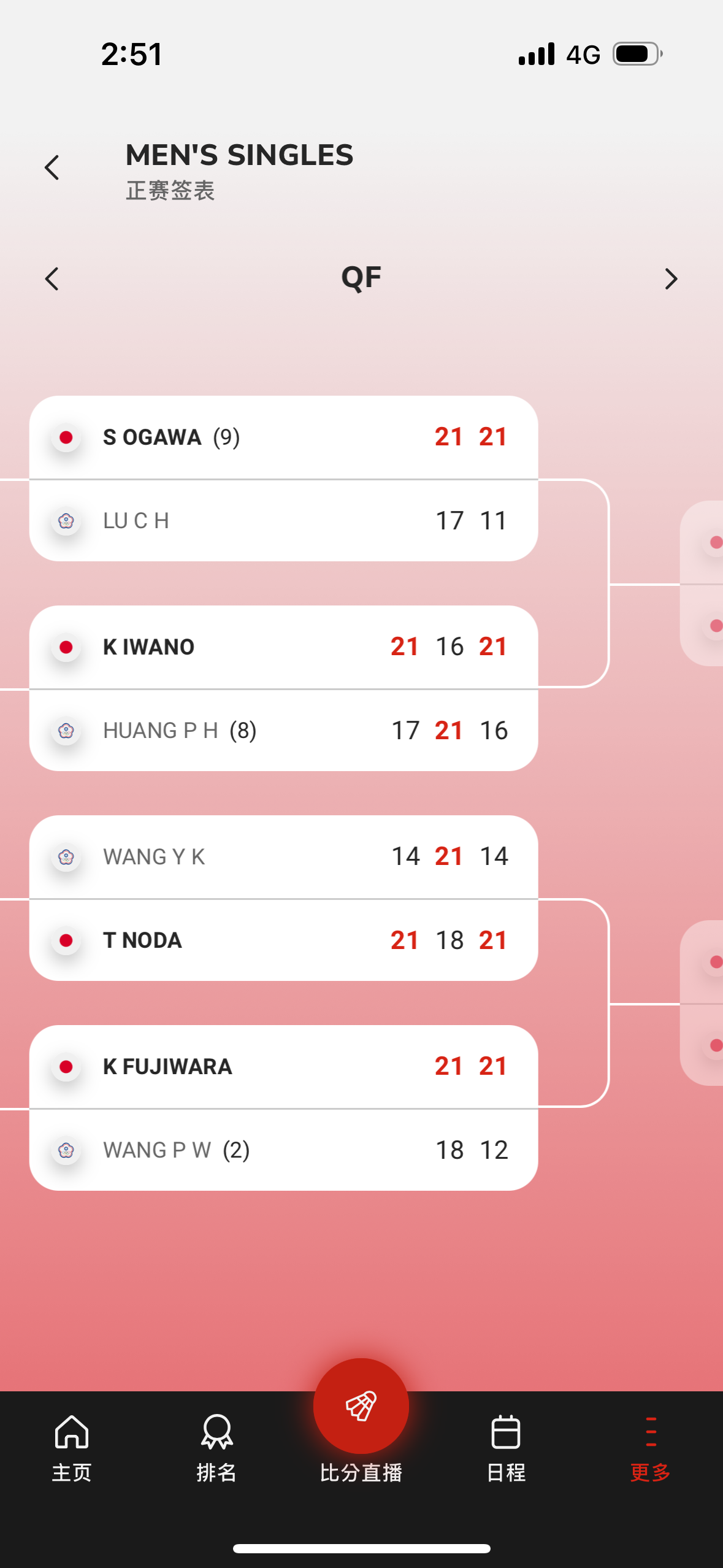This screenshot has height=1568, width=723.
Task: Show the round before QF
Action: (52, 279)
